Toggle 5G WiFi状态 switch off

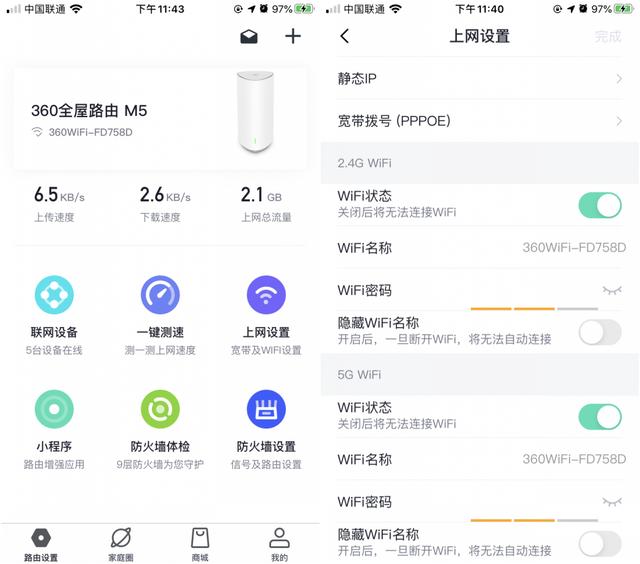click(600, 417)
